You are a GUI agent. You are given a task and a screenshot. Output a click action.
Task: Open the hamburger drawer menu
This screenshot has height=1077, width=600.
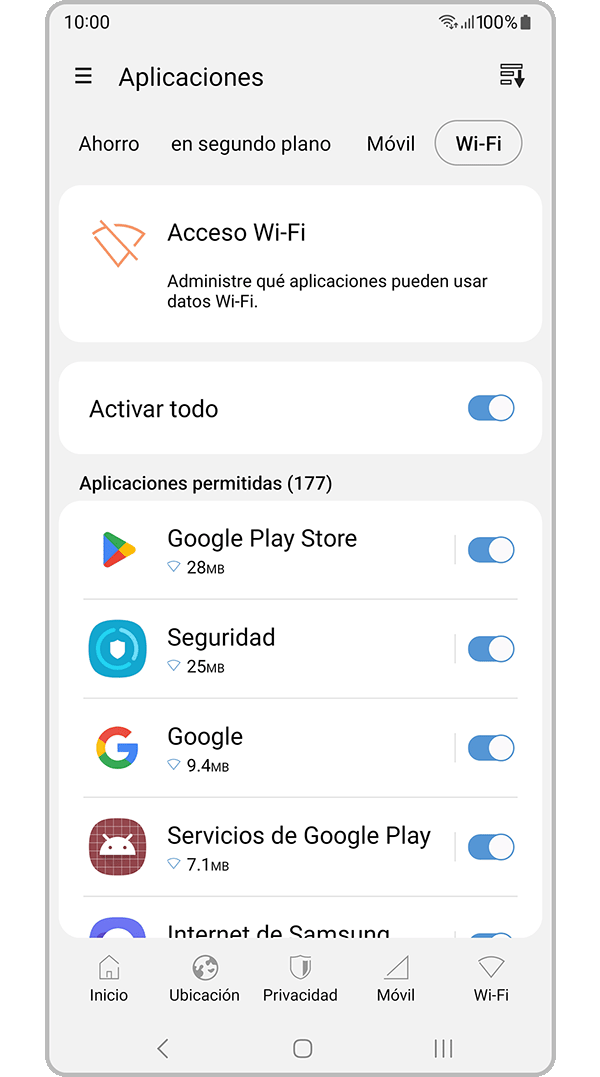tap(84, 77)
